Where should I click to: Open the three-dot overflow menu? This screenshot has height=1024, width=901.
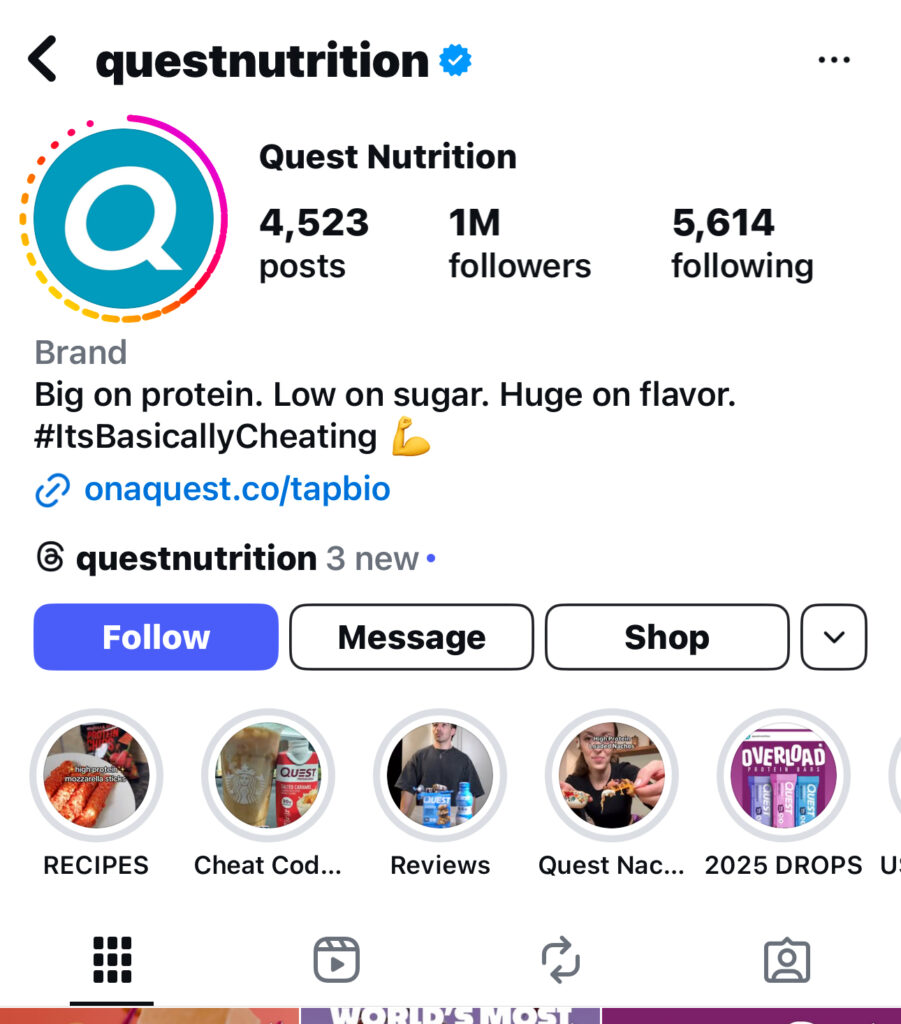click(x=833, y=61)
